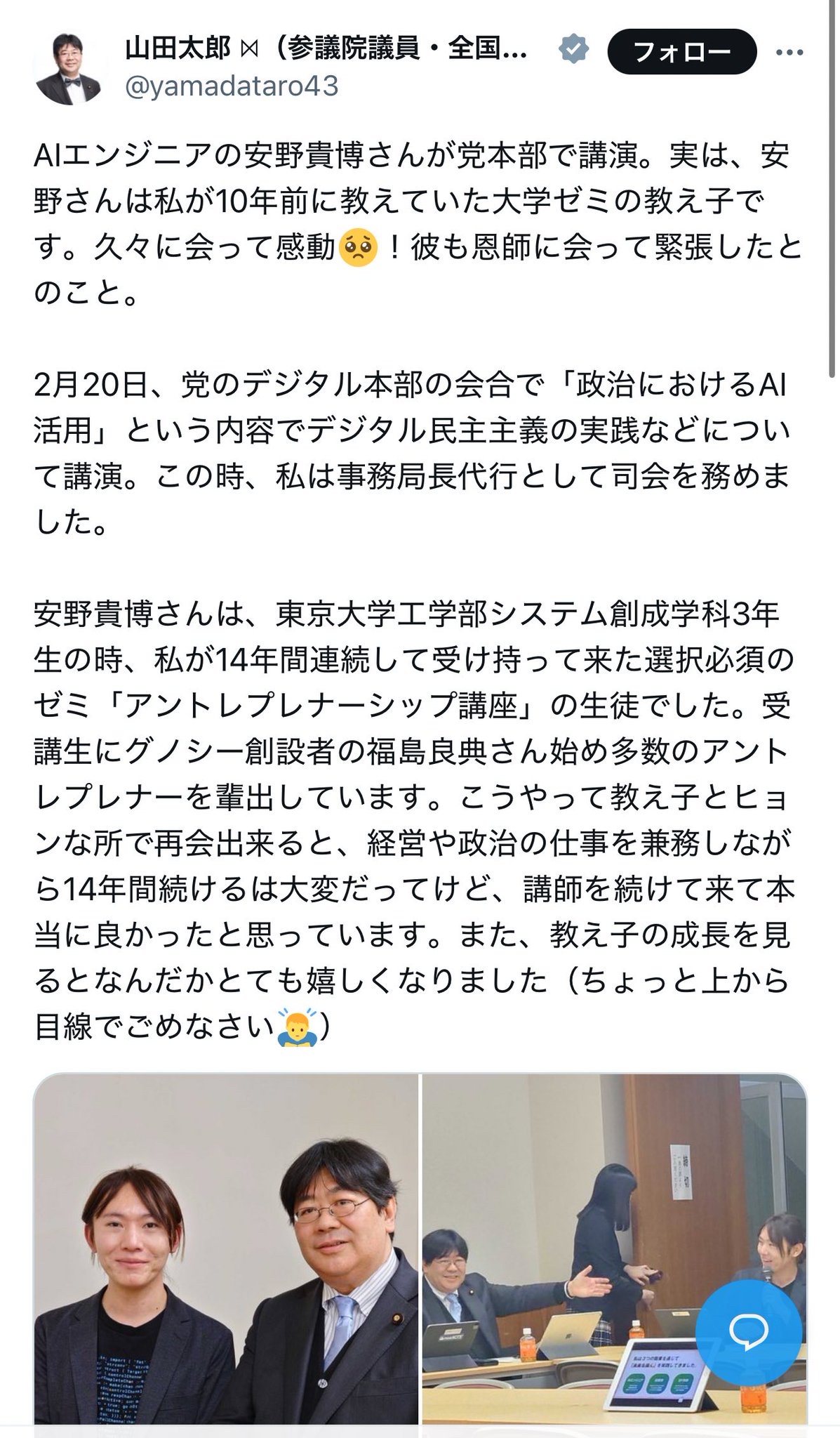Open the post's overflow menu
Viewport: 840px width, 1438px height.
click(x=791, y=52)
